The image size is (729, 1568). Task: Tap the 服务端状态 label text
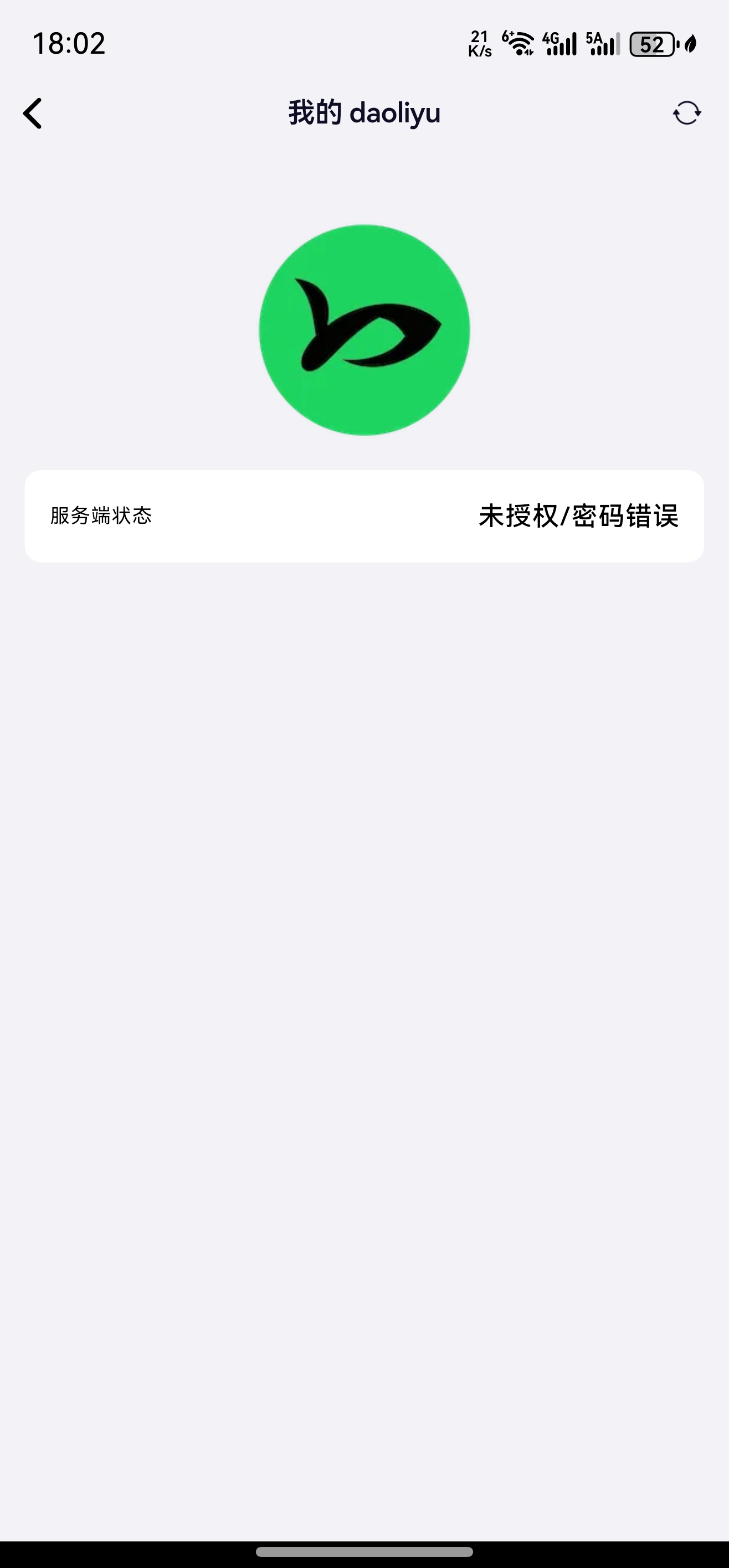(x=101, y=516)
